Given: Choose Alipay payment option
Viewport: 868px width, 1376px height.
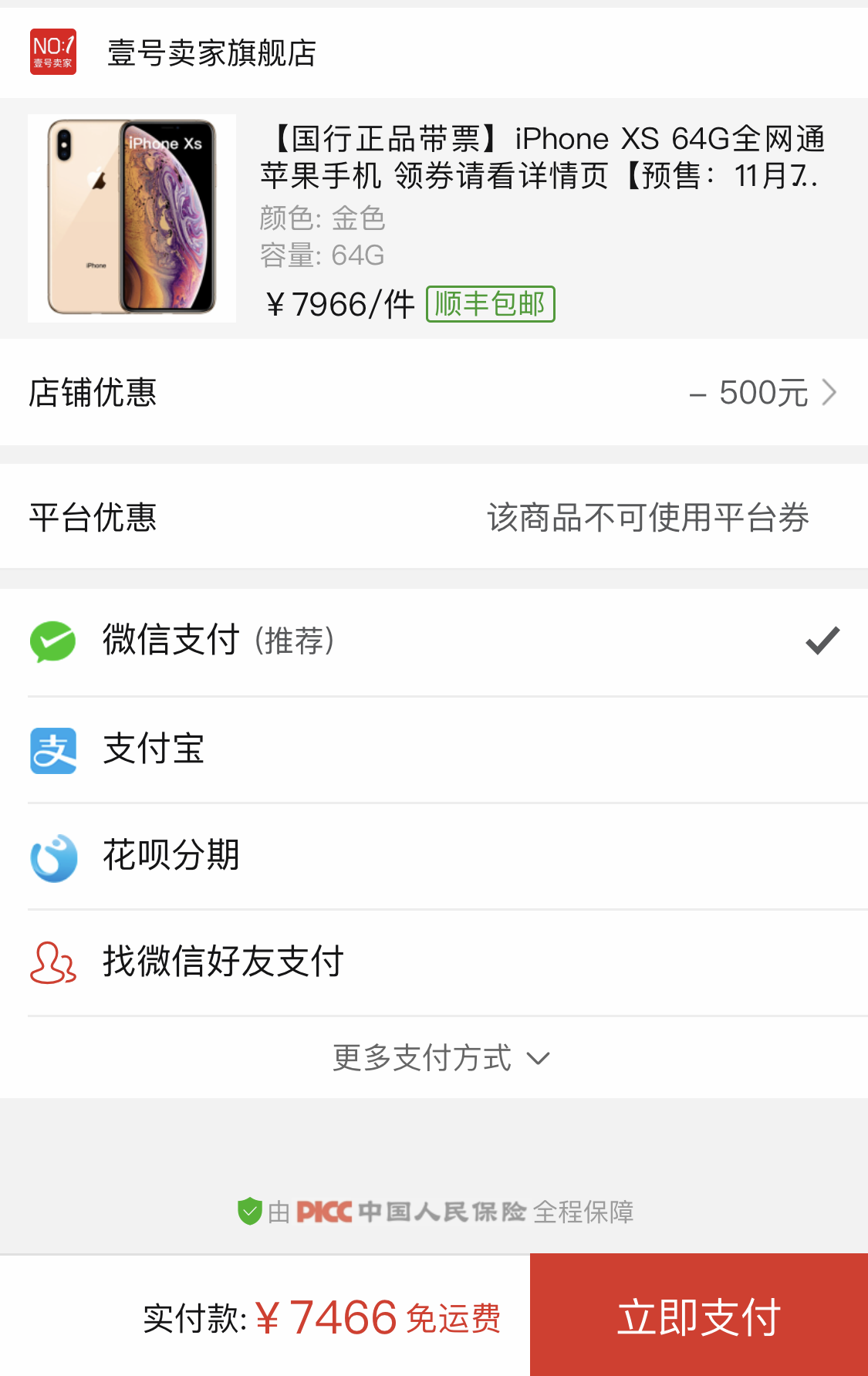Looking at the screenshot, I should tap(153, 749).
